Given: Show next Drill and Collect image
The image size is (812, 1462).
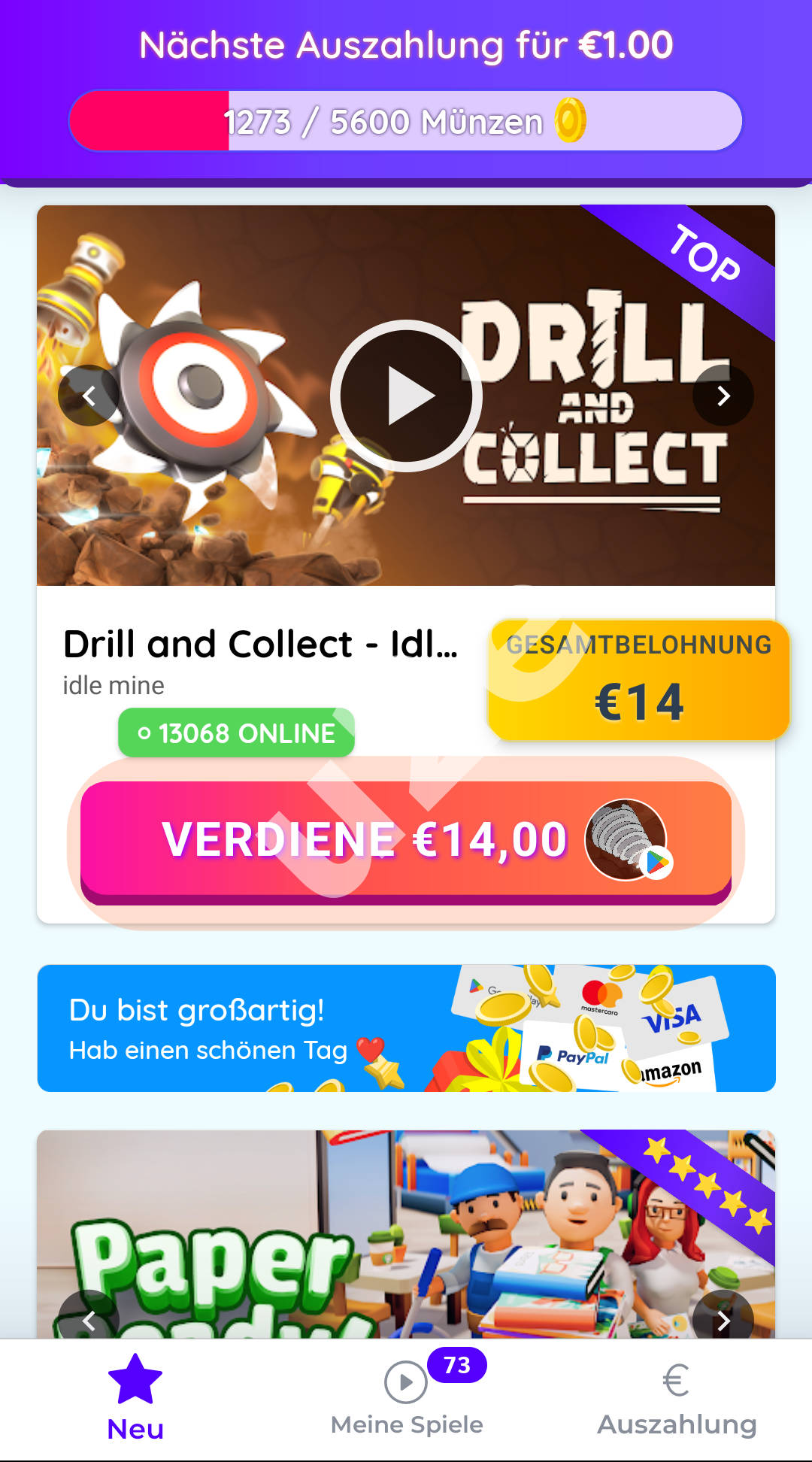Looking at the screenshot, I should [x=723, y=396].
